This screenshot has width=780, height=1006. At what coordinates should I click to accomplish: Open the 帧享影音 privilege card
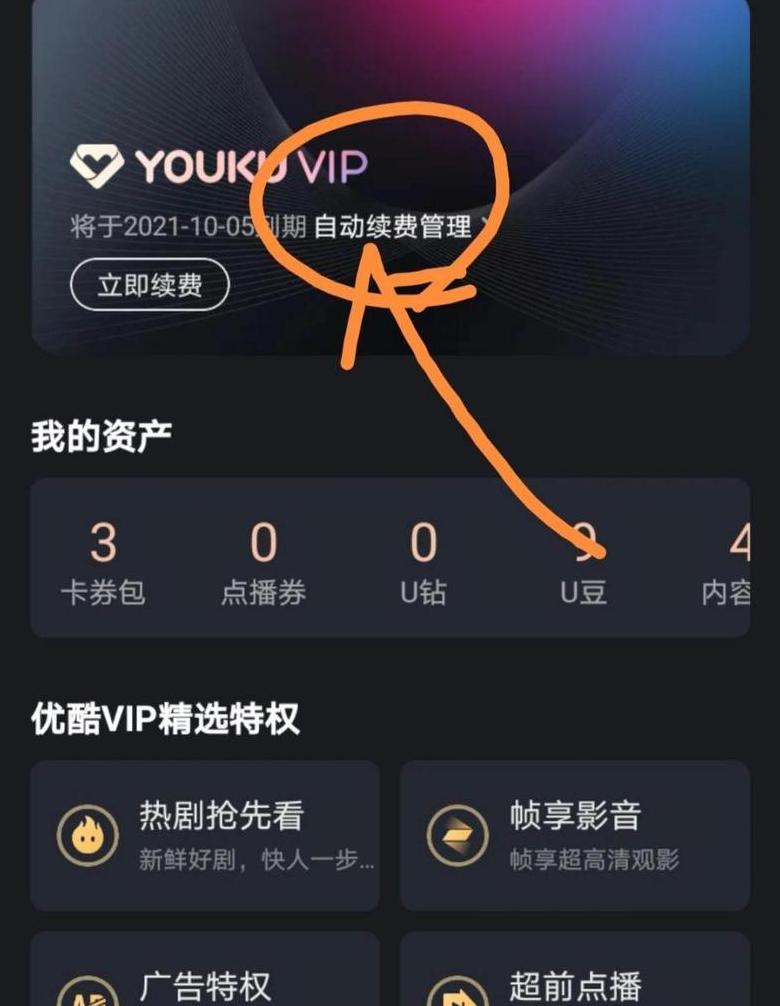coord(575,835)
